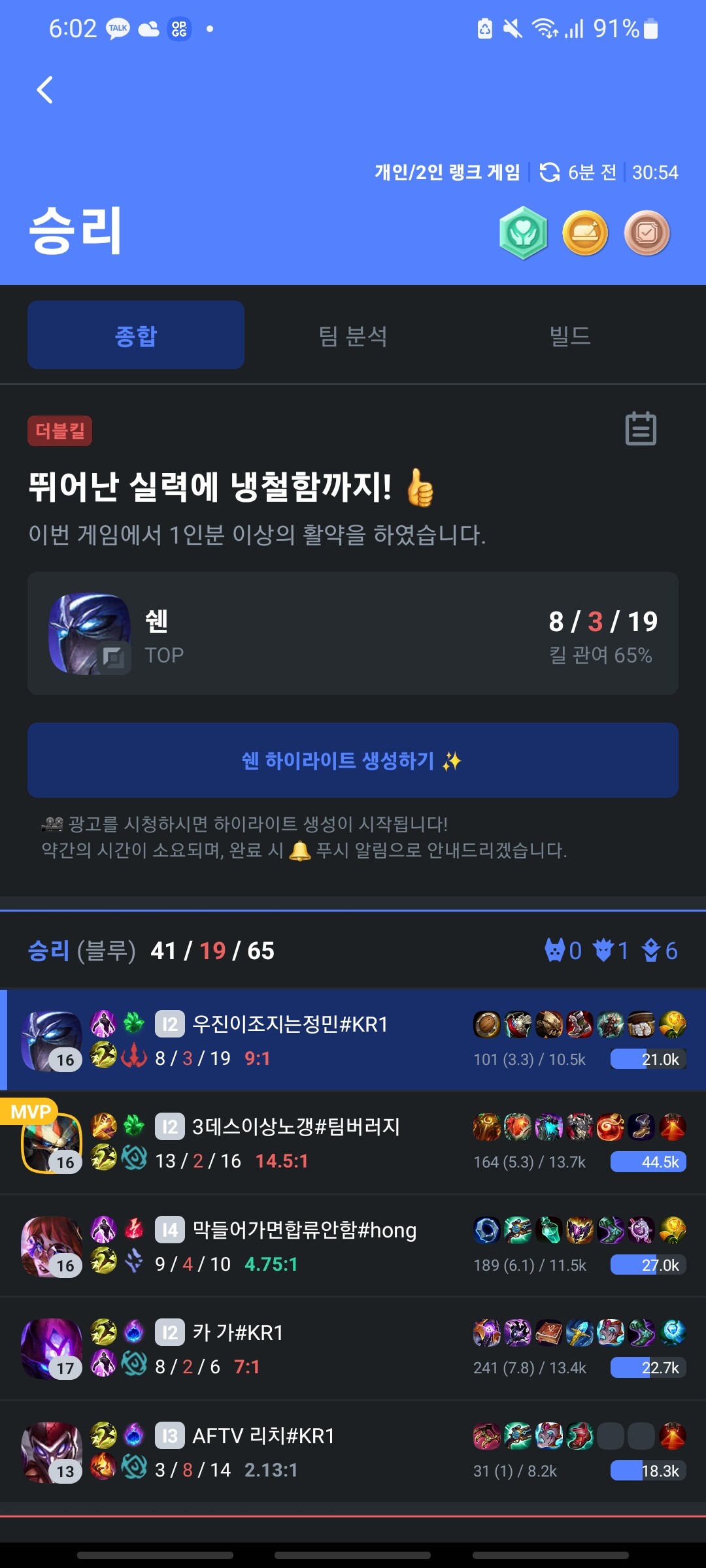
Task: Switch to the 빌드 tab
Action: [x=570, y=336]
